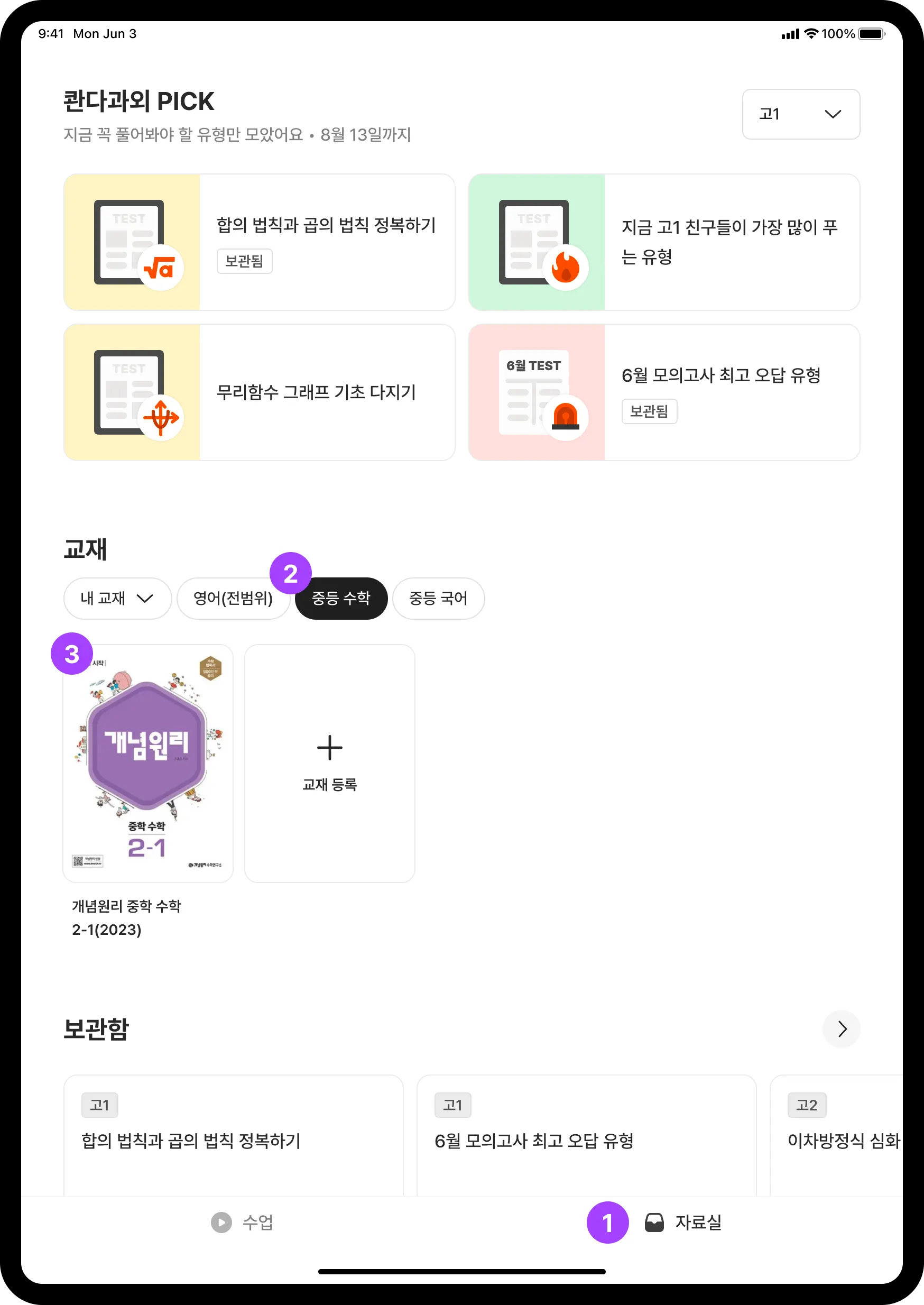Select the 중등 수학 chip
This screenshot has height=1305, width=924.
[341, 598]
